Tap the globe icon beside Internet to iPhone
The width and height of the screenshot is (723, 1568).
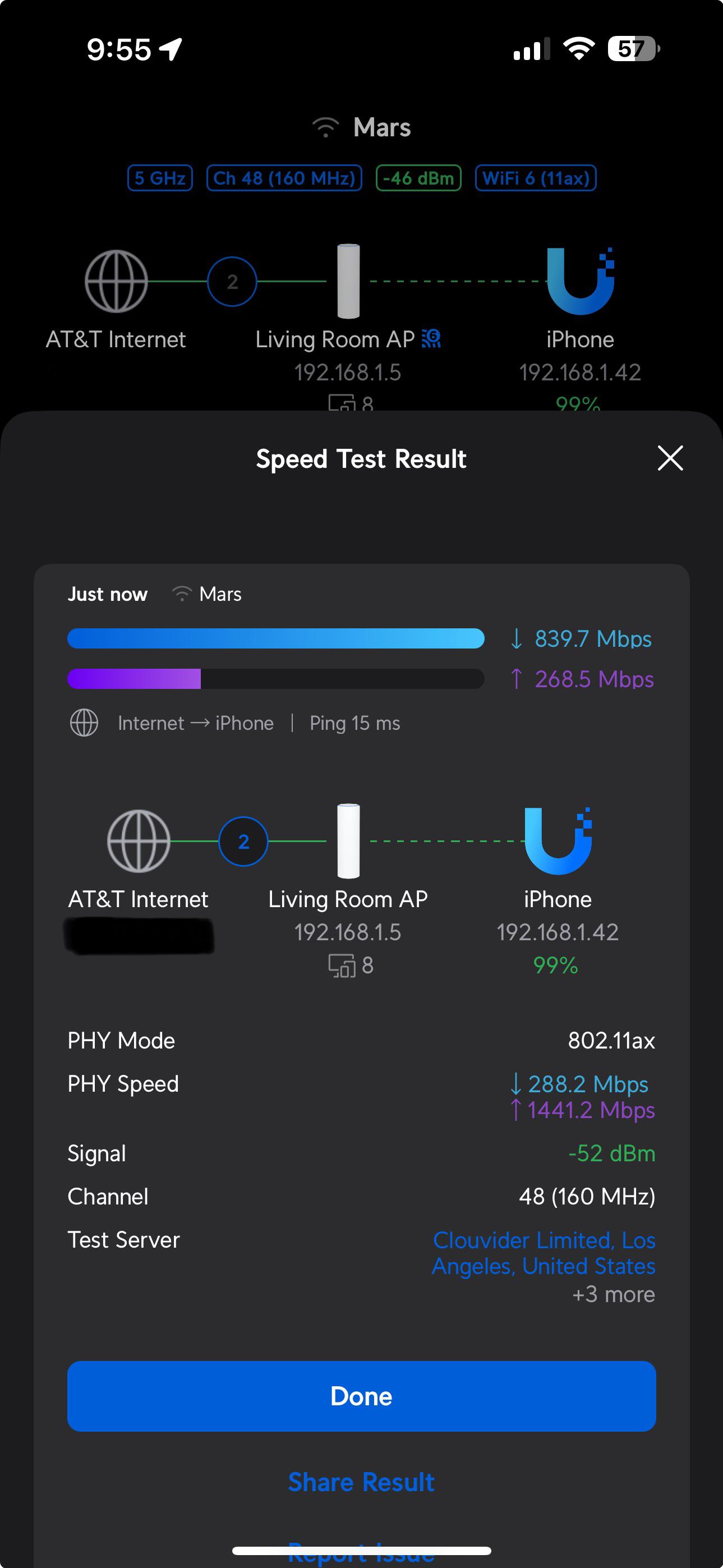point(84,723)
